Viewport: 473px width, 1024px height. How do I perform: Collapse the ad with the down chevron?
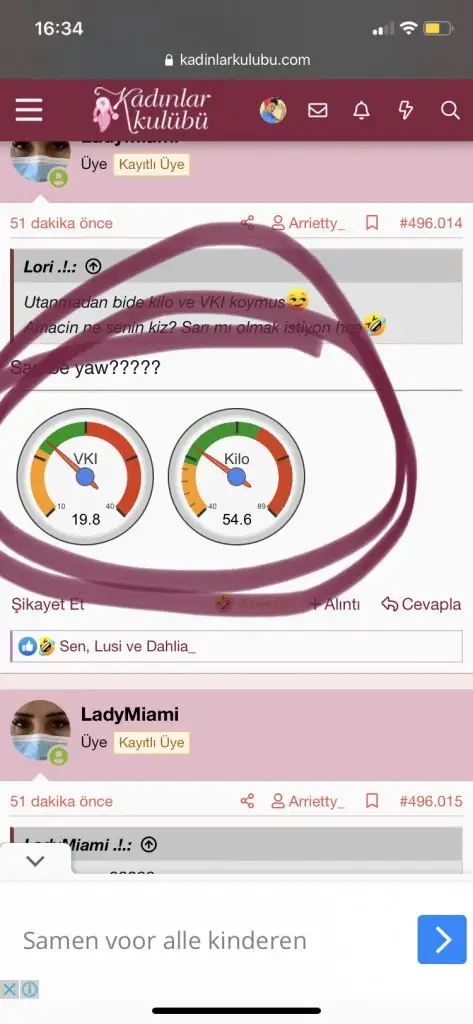click(35, 861)
